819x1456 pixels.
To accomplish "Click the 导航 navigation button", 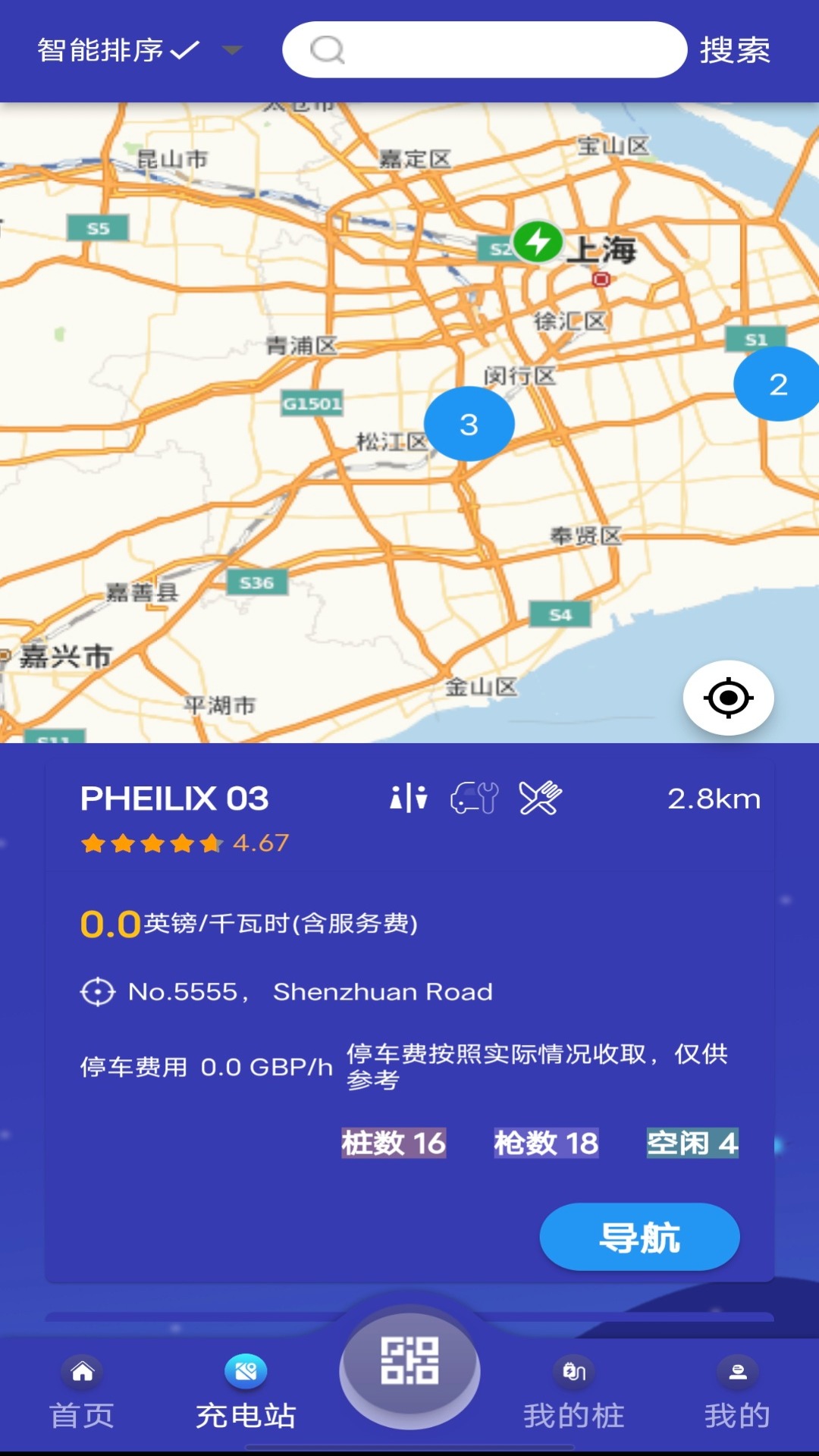I will 639,1236.
